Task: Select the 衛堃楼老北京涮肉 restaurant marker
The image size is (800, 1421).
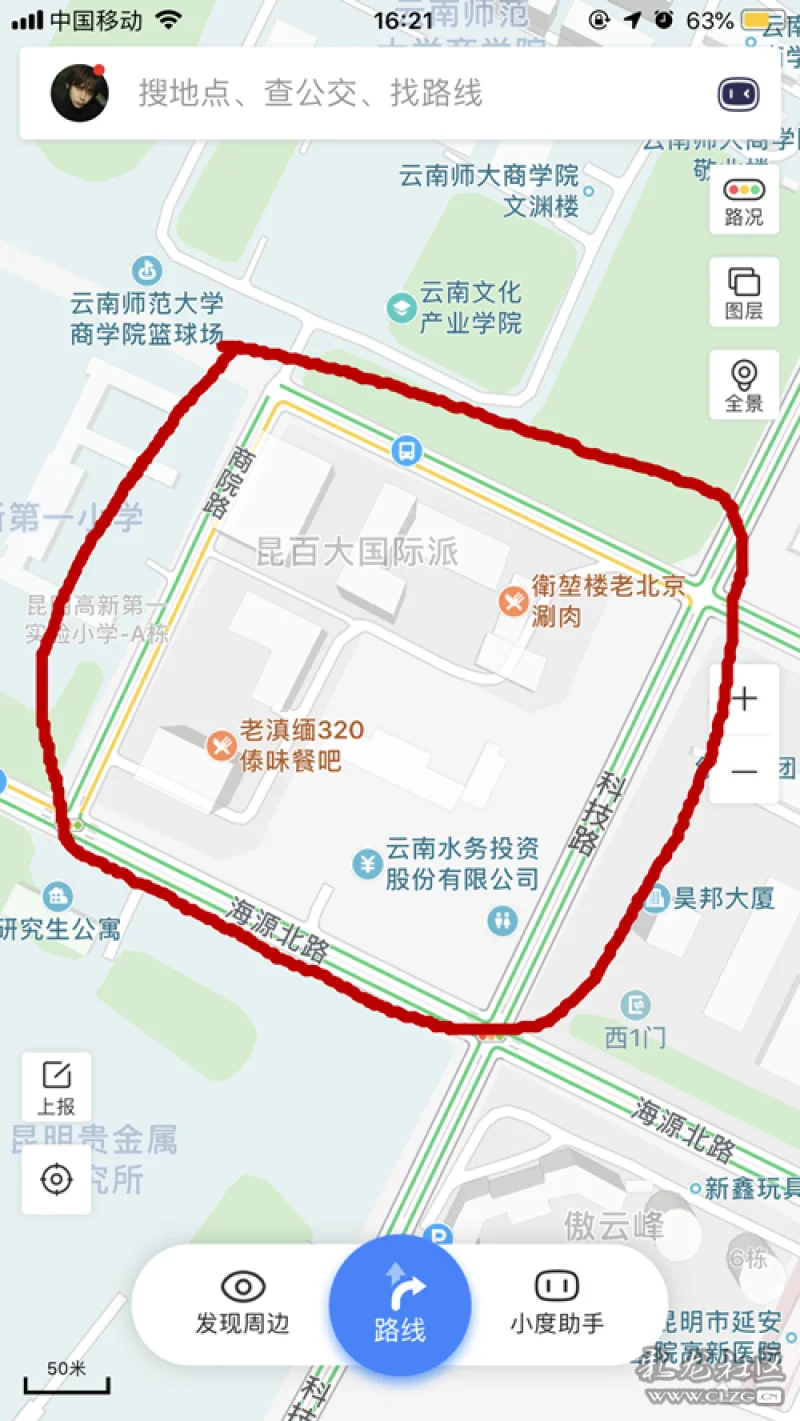Action: tap(513, 601)
